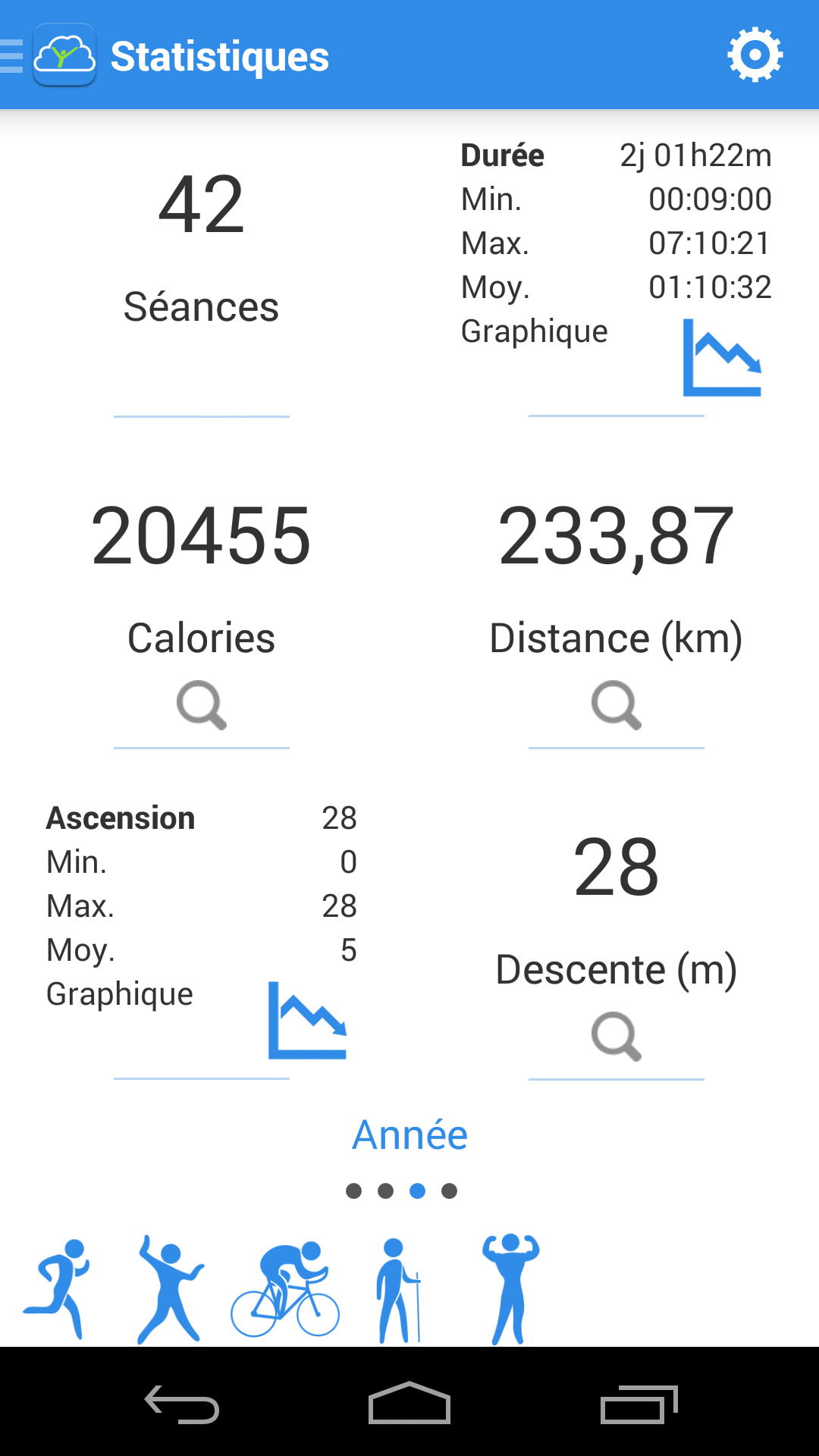Select the strength training activity icon
This screenshot has height=1456, width=819.
(510, 1289)
